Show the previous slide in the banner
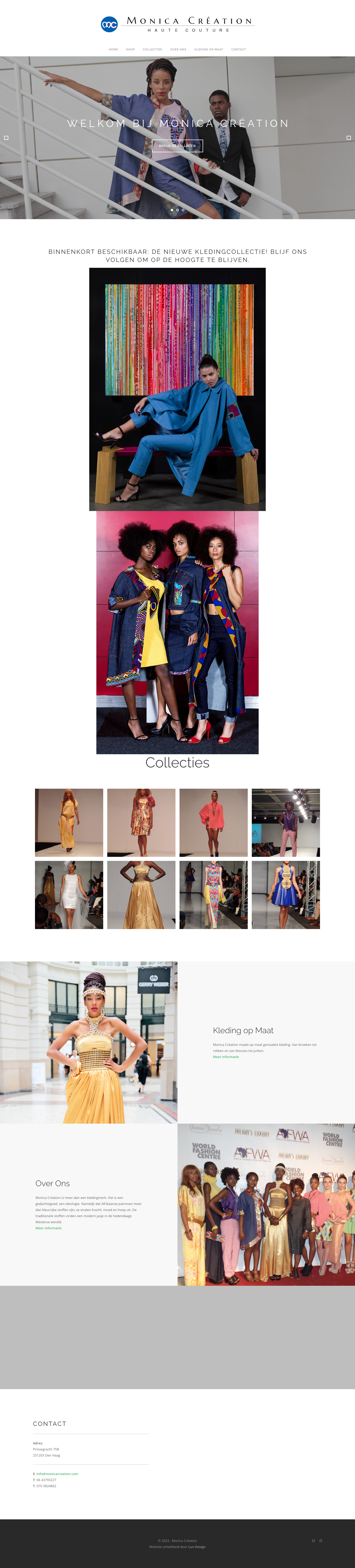 pos(7,138)
